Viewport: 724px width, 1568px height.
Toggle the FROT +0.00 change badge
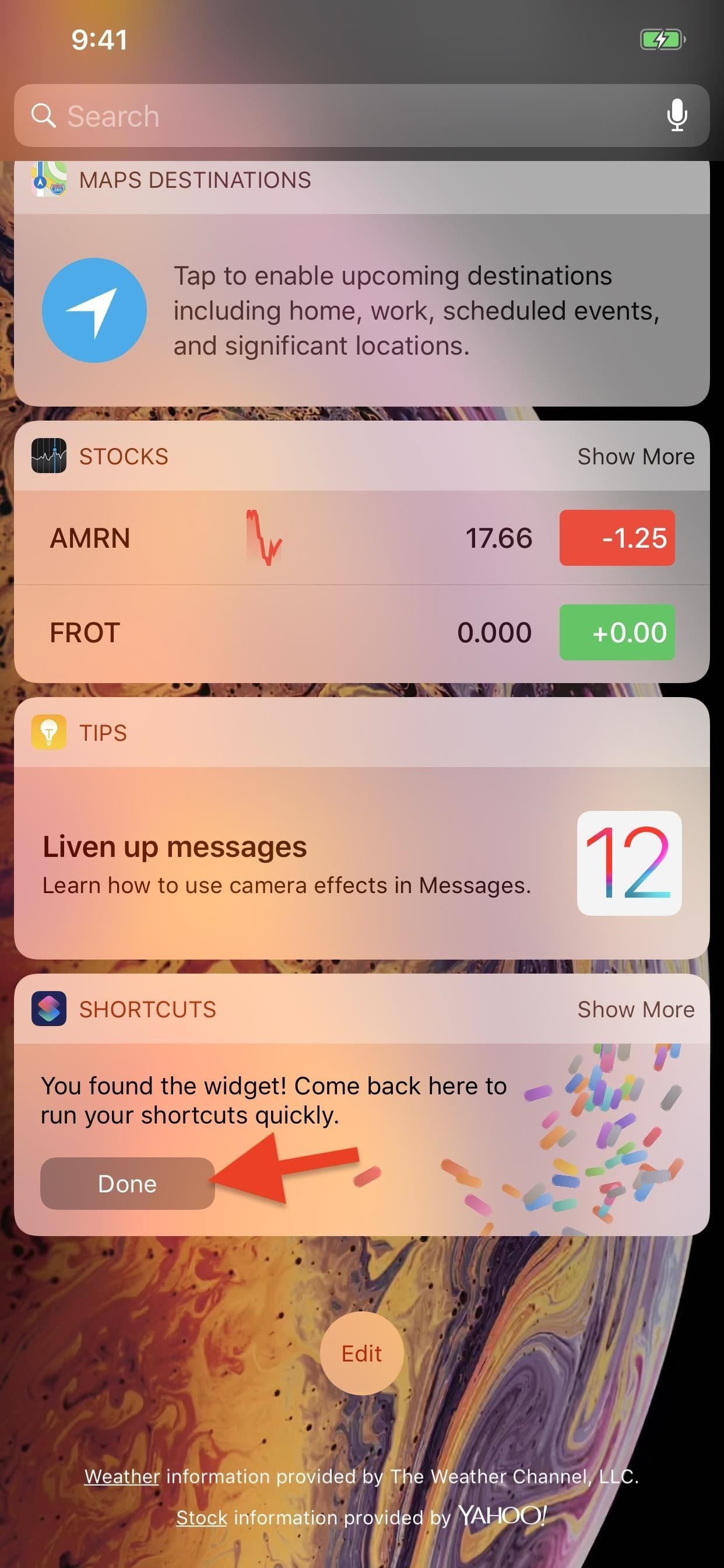616,632
